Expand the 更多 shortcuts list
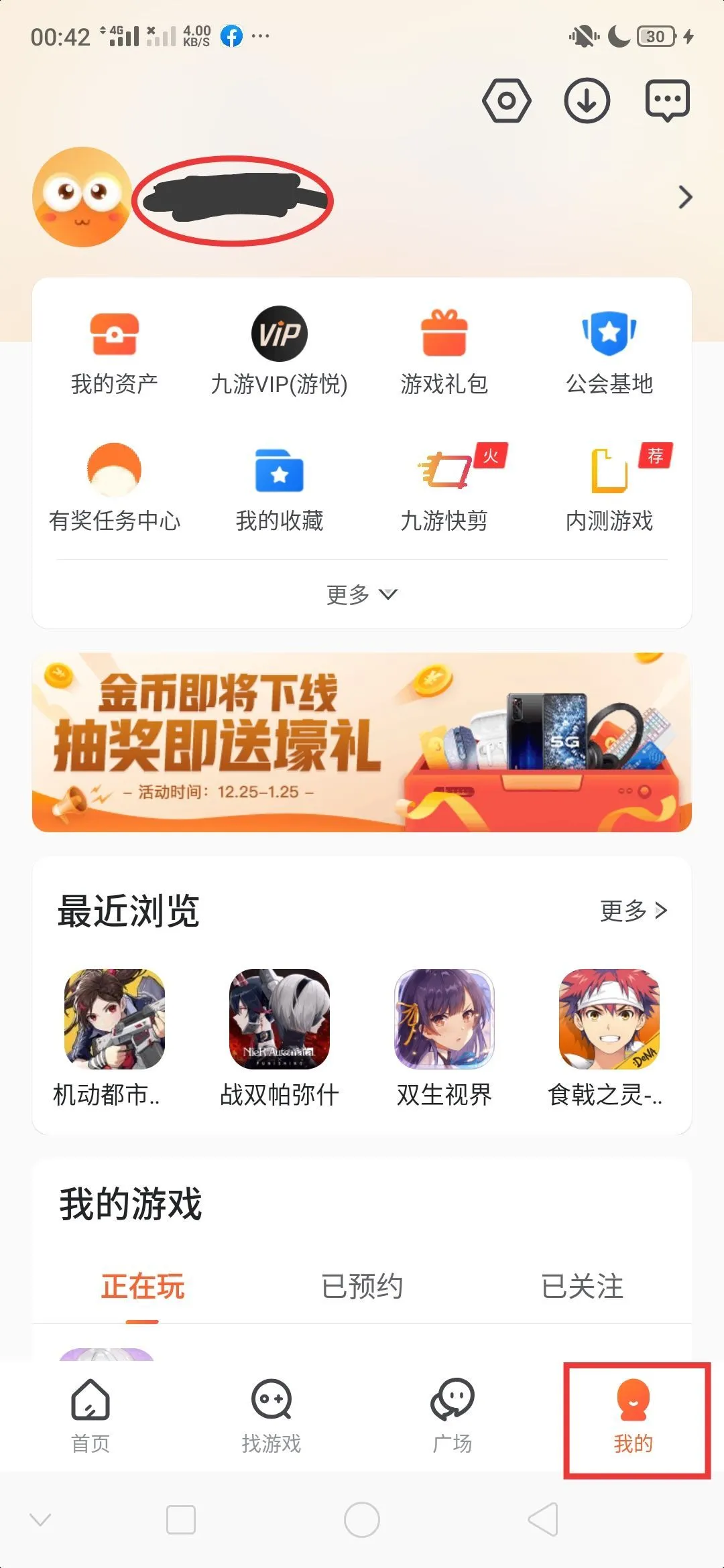 [362, 594]
